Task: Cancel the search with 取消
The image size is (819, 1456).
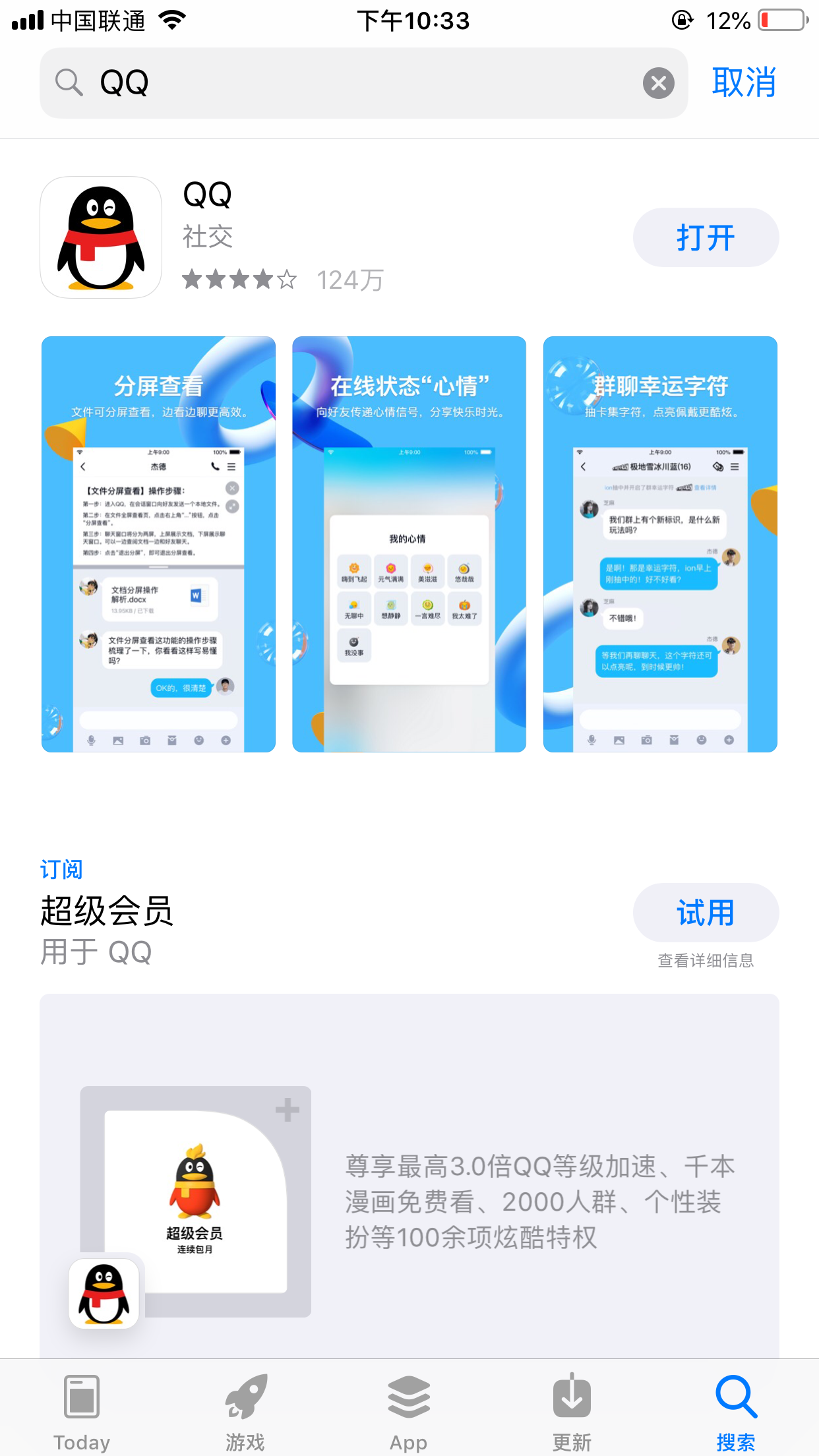Action: 743,83
